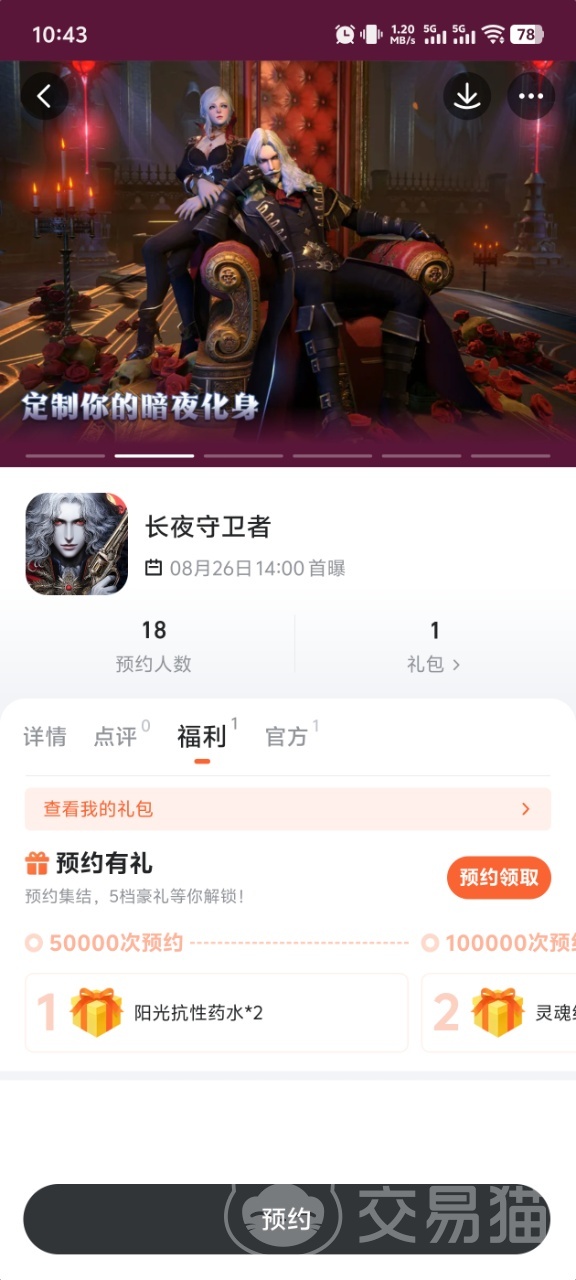This screenshot has width=576, height=1280.
Task: Open the 阳光抗性药水*2 reward card
Action: (x=217, y=1013)
